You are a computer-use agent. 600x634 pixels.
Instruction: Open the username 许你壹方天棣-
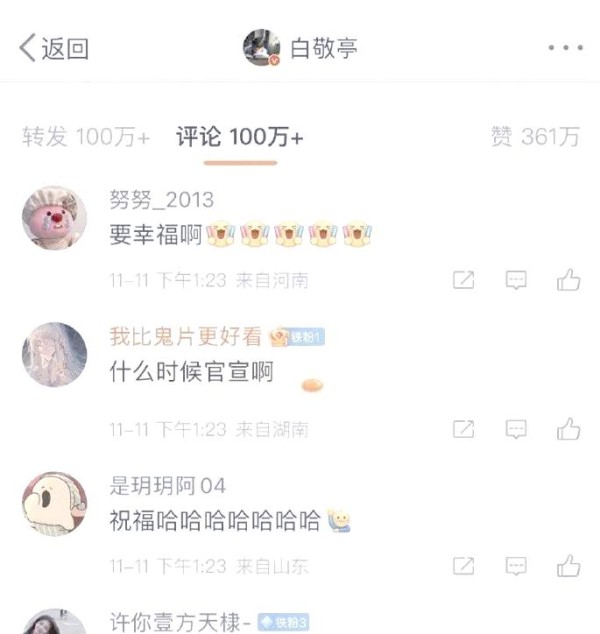click(180, 622)
